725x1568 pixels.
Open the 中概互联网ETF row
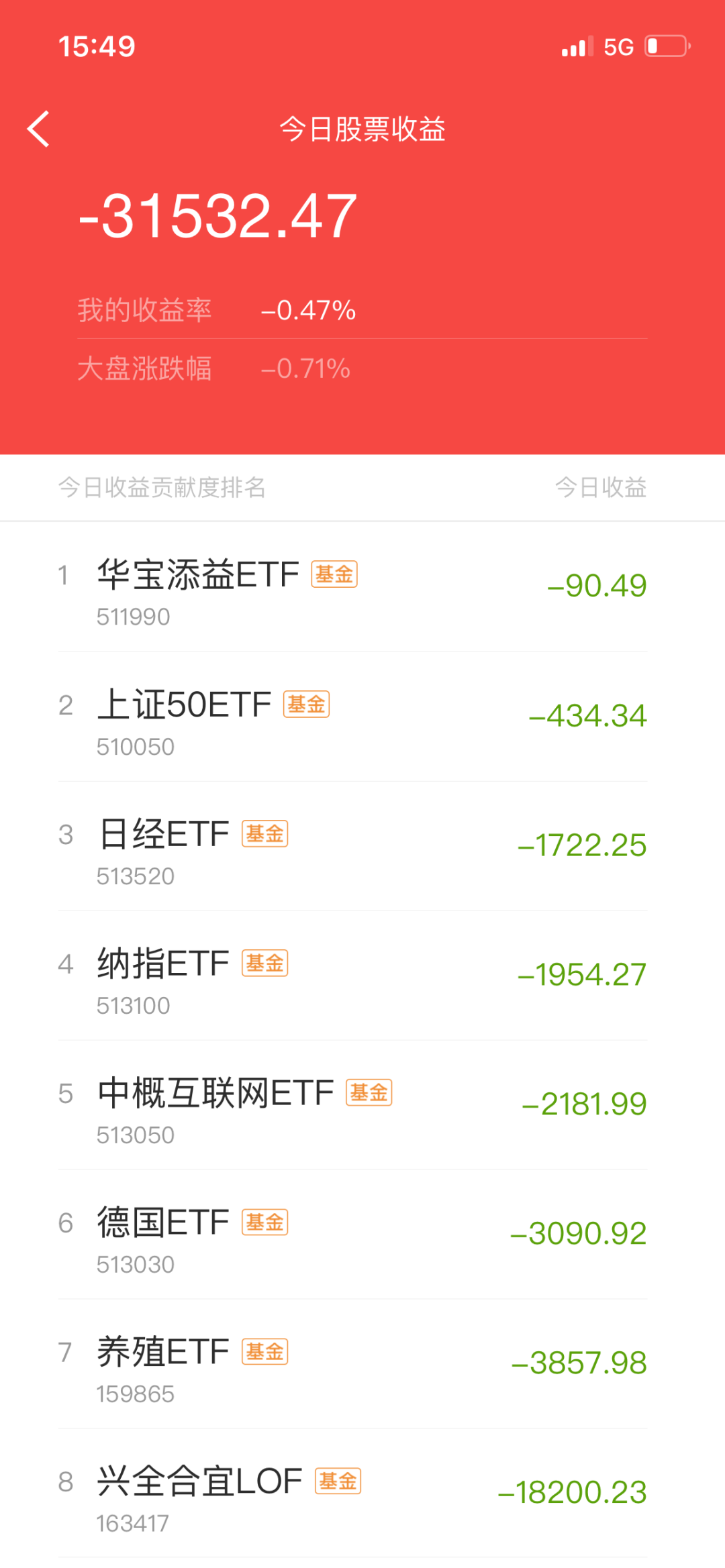(362, 1105)
